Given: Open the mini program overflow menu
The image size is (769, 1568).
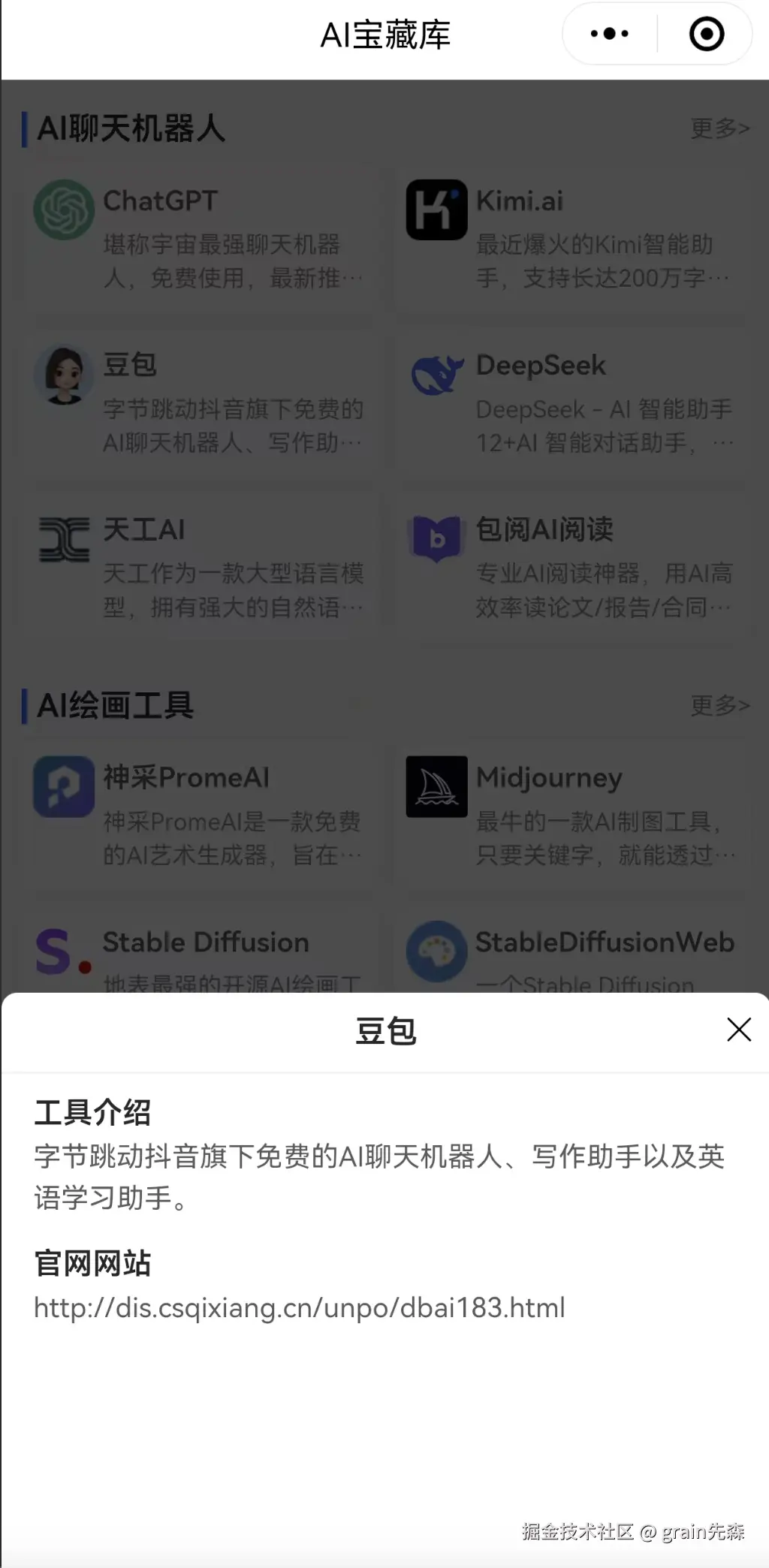Looking at the screenshot, I should 610,34.
